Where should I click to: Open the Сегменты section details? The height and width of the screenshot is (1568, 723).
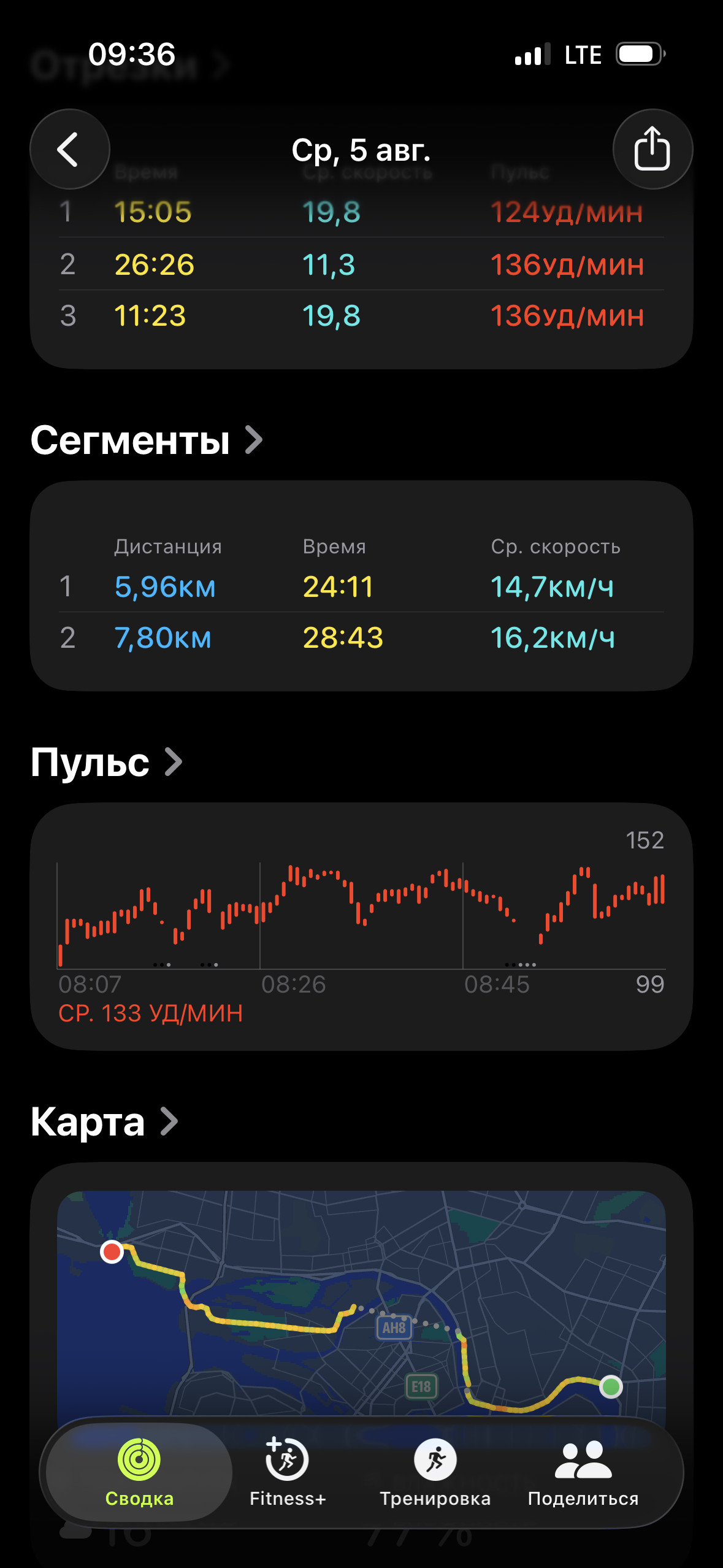click(147, 440)
